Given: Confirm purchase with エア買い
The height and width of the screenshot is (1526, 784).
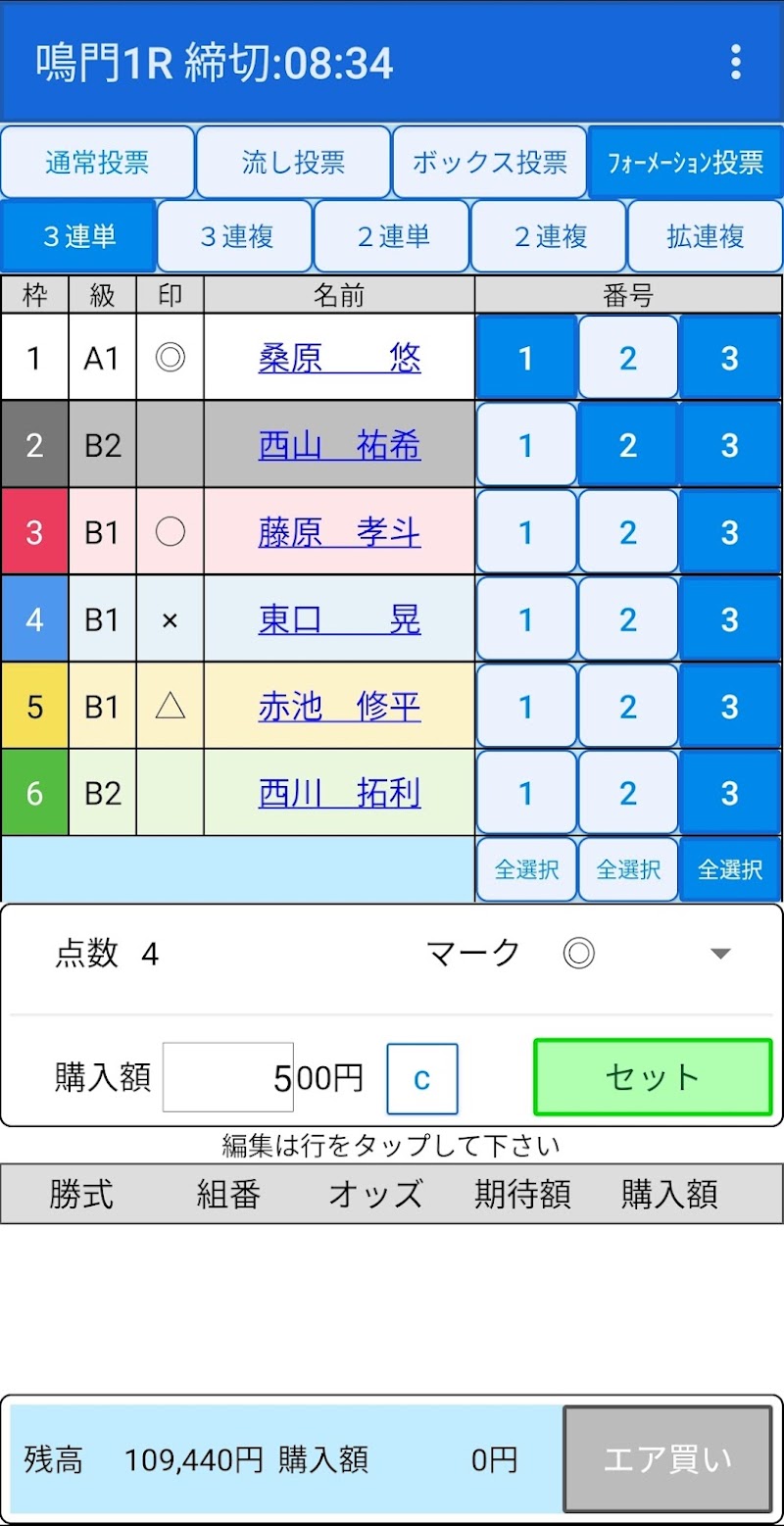Looking at the screenshot, I should pos(667,1459).
